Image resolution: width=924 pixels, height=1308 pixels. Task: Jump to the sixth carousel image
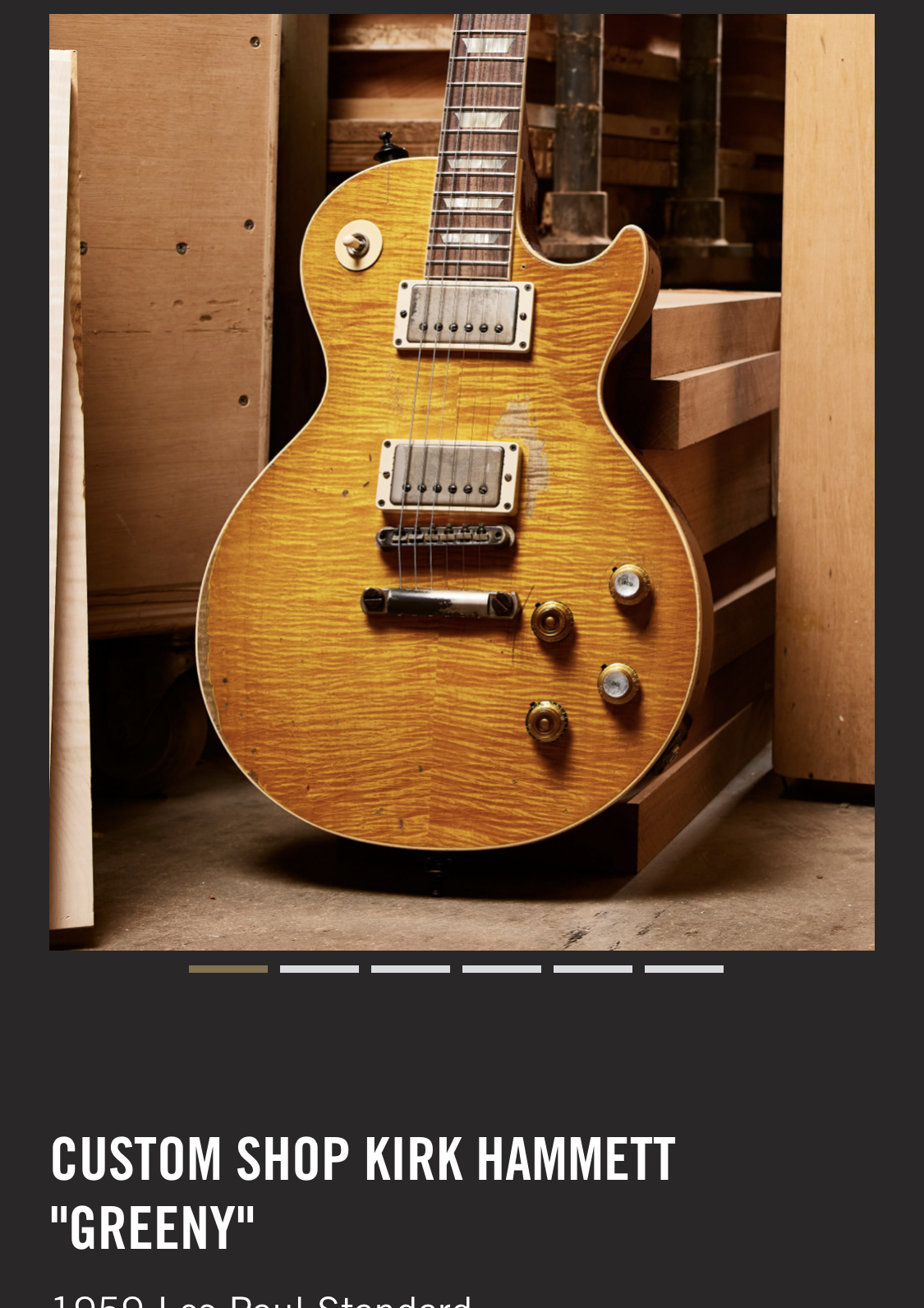click(684, 969)
